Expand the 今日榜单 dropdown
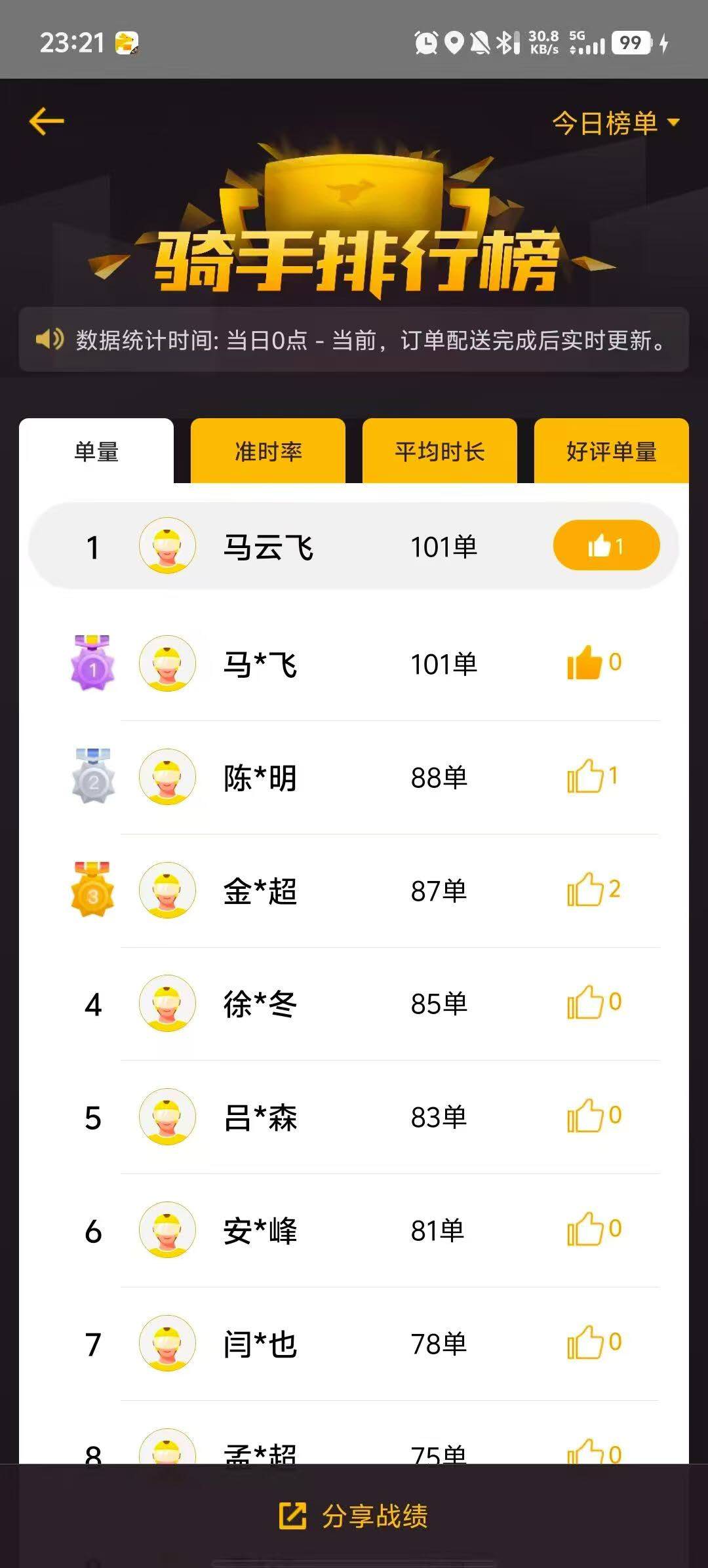The height and width of the screenshot is (1568, 708). [615, 123]
